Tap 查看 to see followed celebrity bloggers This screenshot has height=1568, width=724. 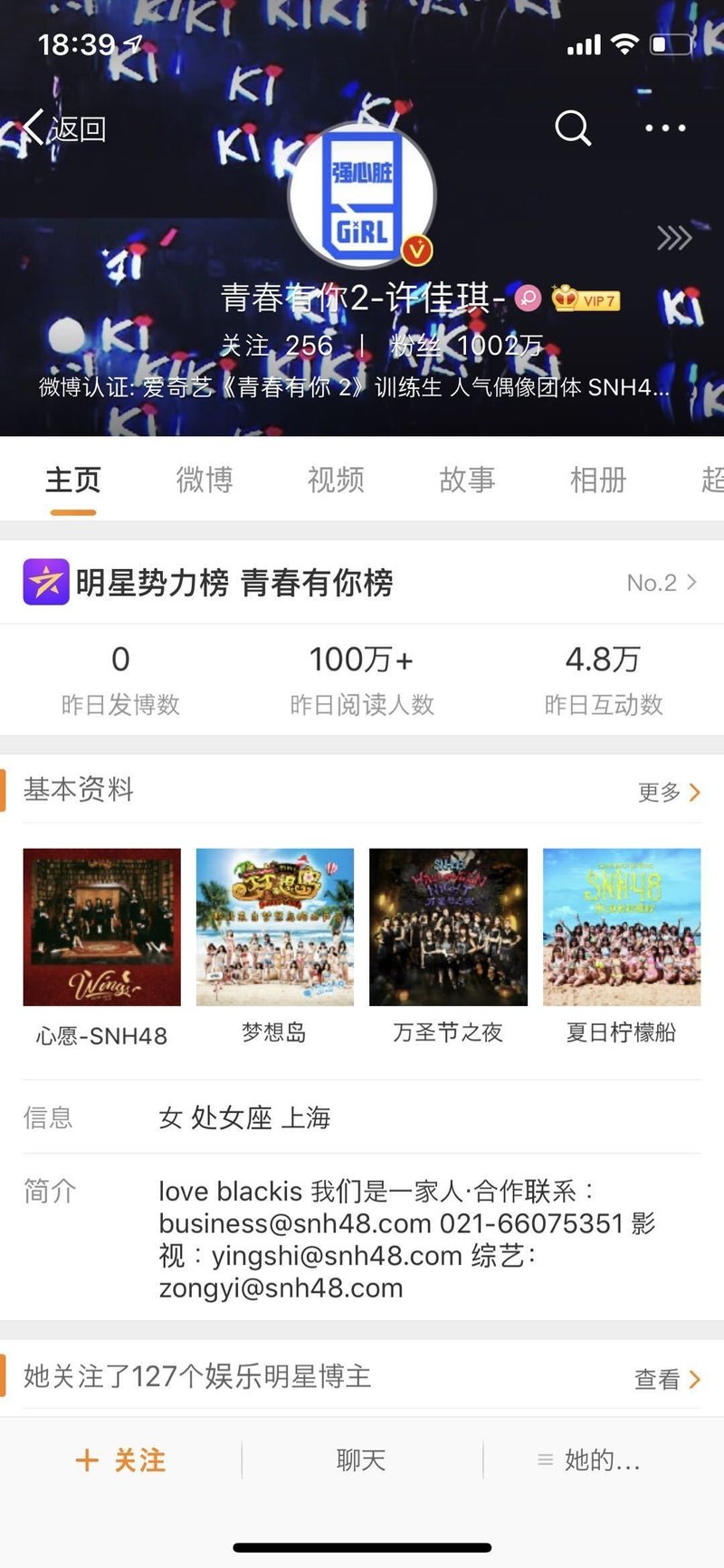click(x=667, y=1379)
